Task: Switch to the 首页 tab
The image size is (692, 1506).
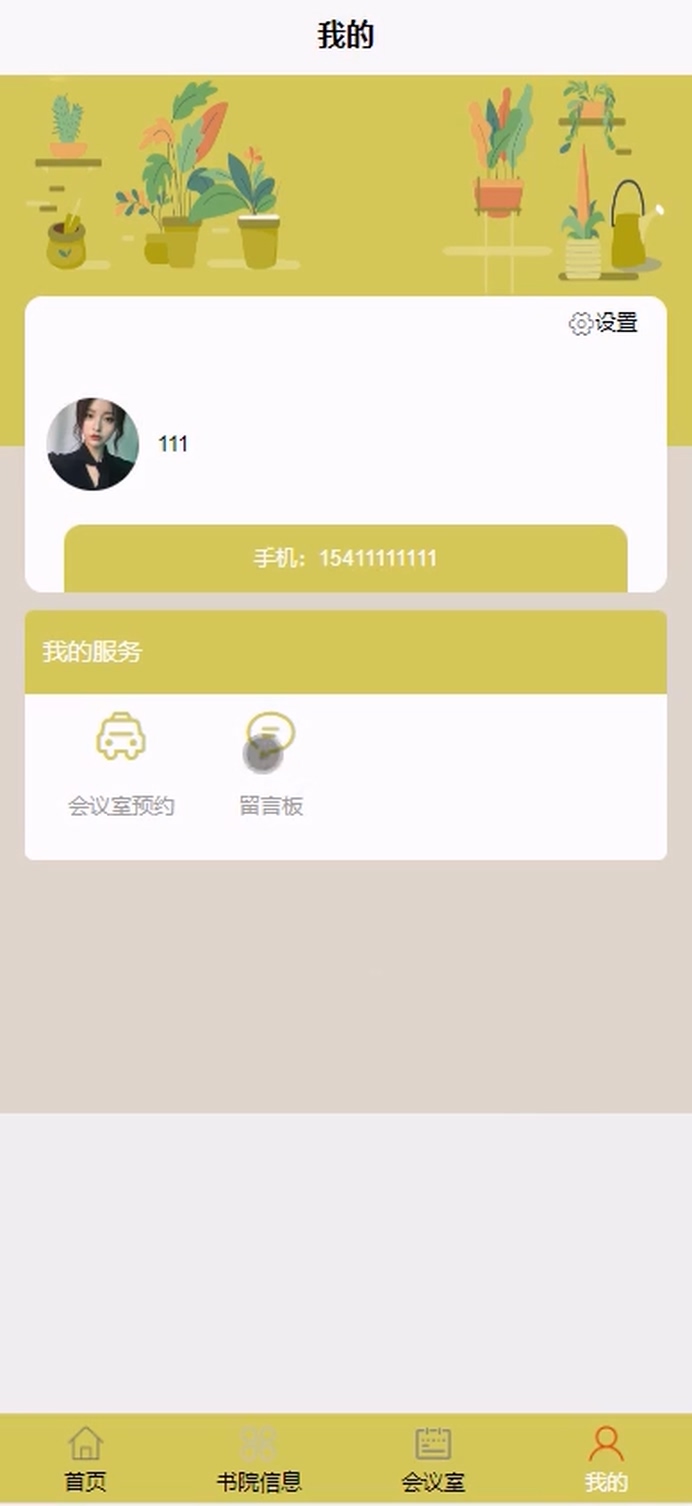Action: [x=86, y=1460]
